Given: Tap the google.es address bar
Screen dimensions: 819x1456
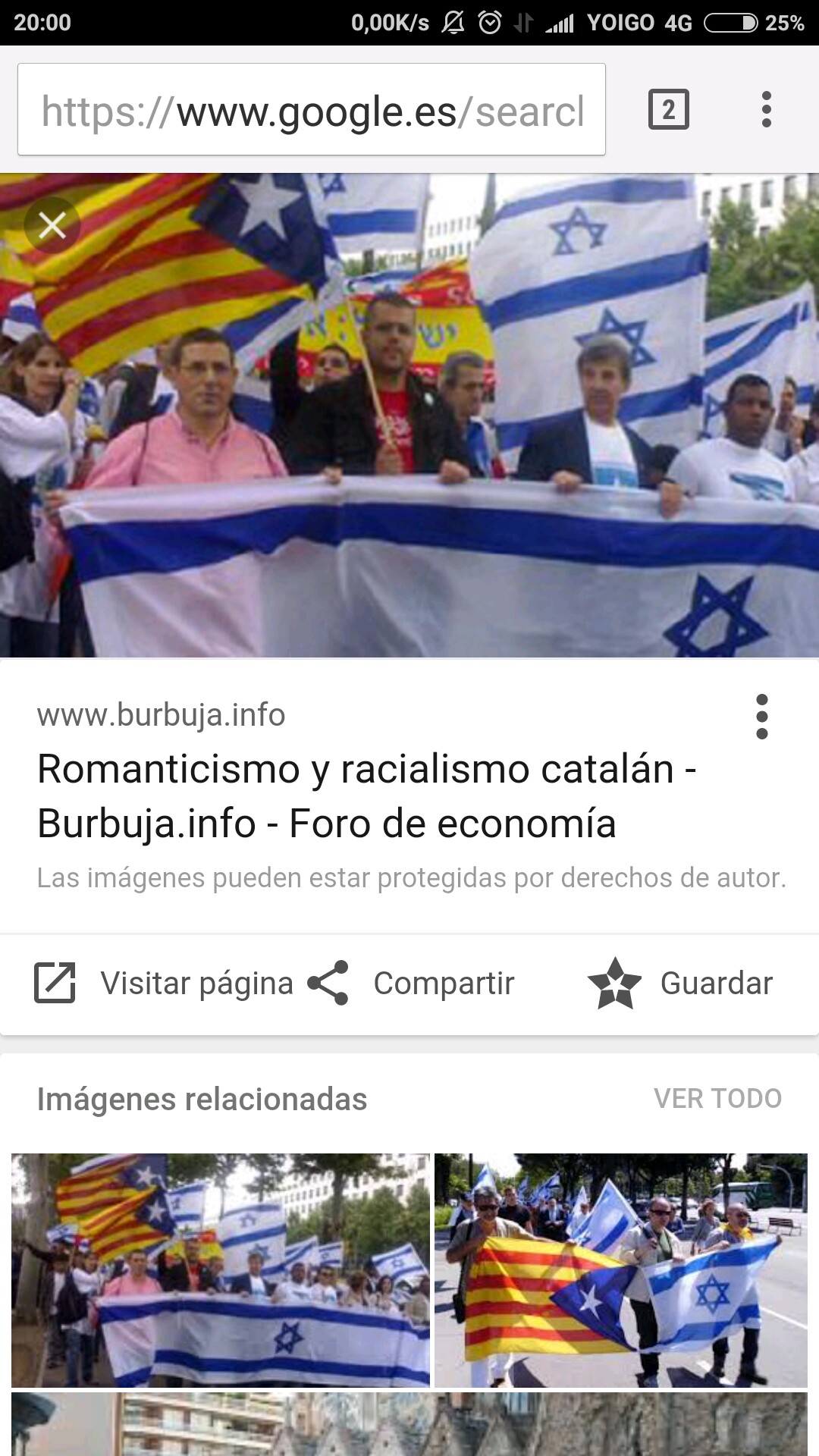Looking at the screenshot, I should [x=311, y=110].
